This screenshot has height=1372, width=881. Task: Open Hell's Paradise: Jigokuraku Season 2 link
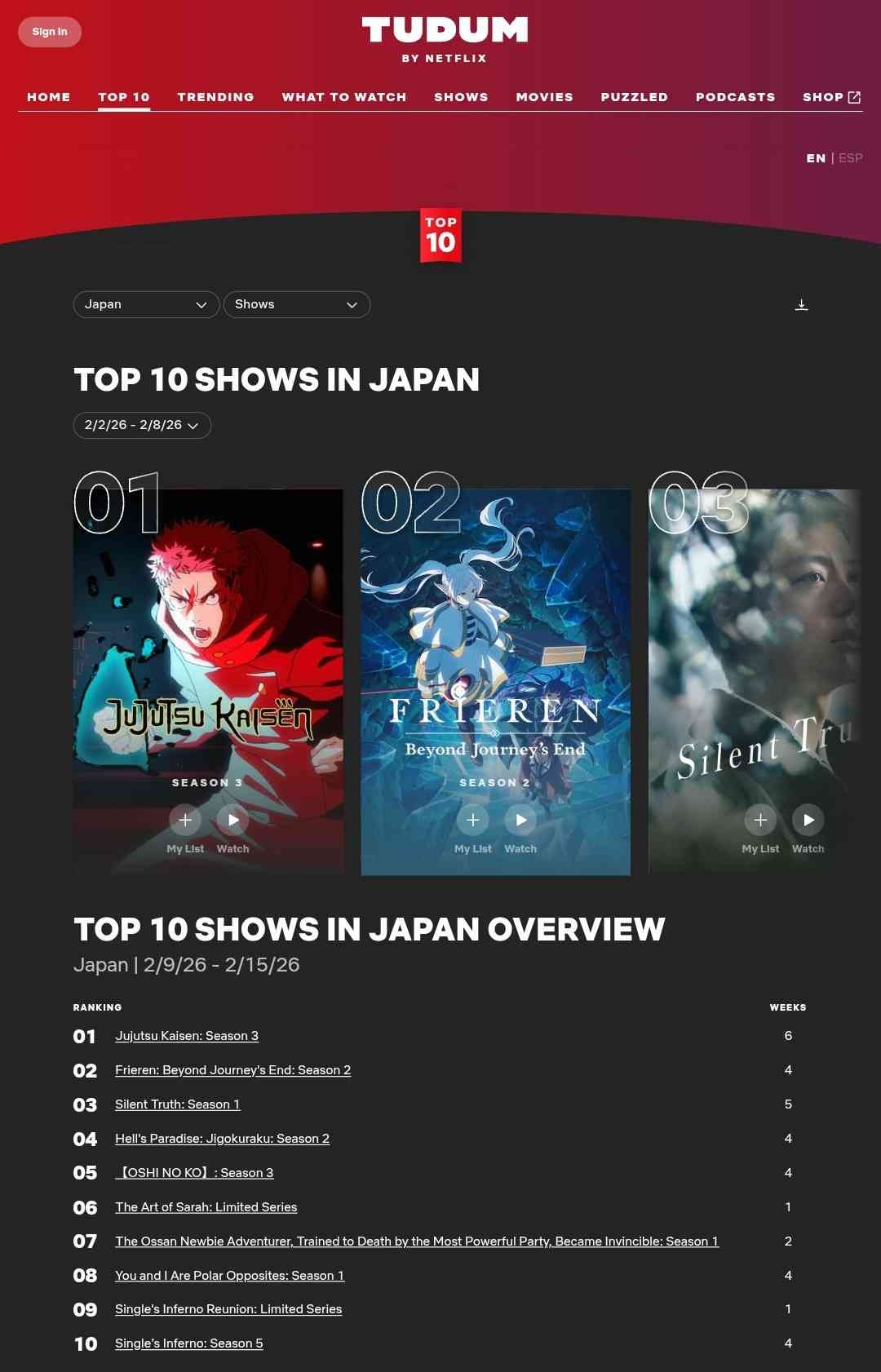(x=222, y=1139)
